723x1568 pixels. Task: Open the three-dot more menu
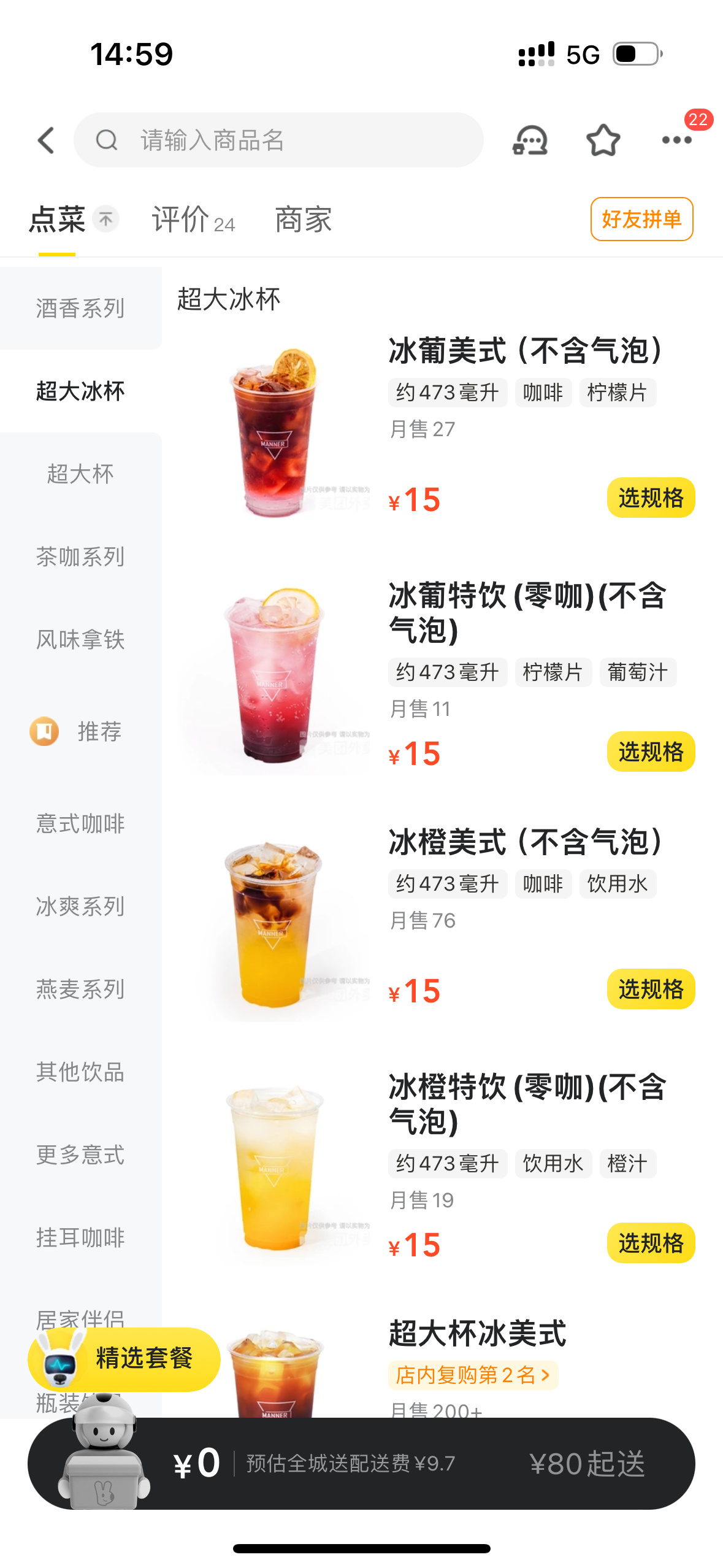coord(677,140)
